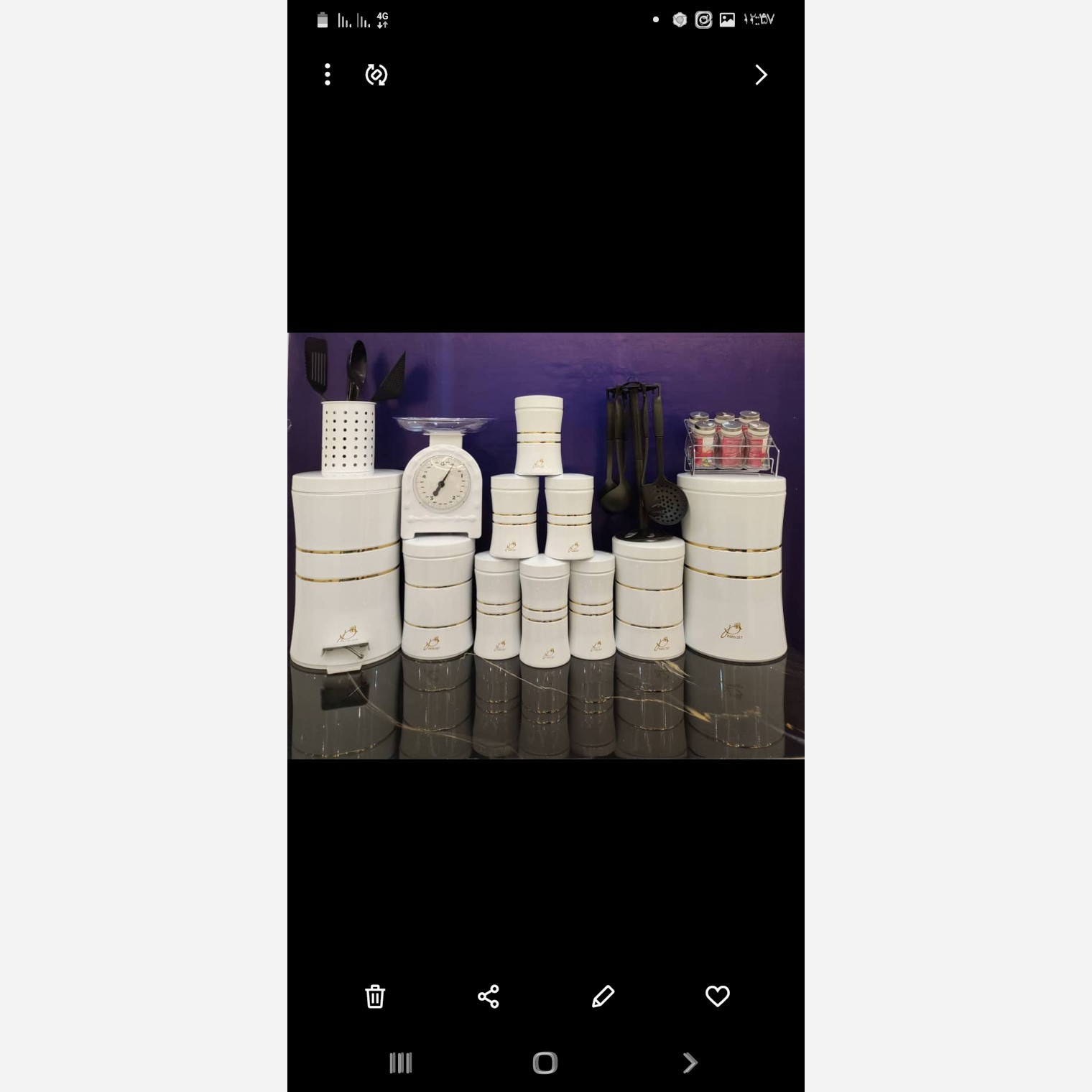Tap the auto-rotate icon
This screenshot has height=1092, width=1092.
(x=376, y=75)
